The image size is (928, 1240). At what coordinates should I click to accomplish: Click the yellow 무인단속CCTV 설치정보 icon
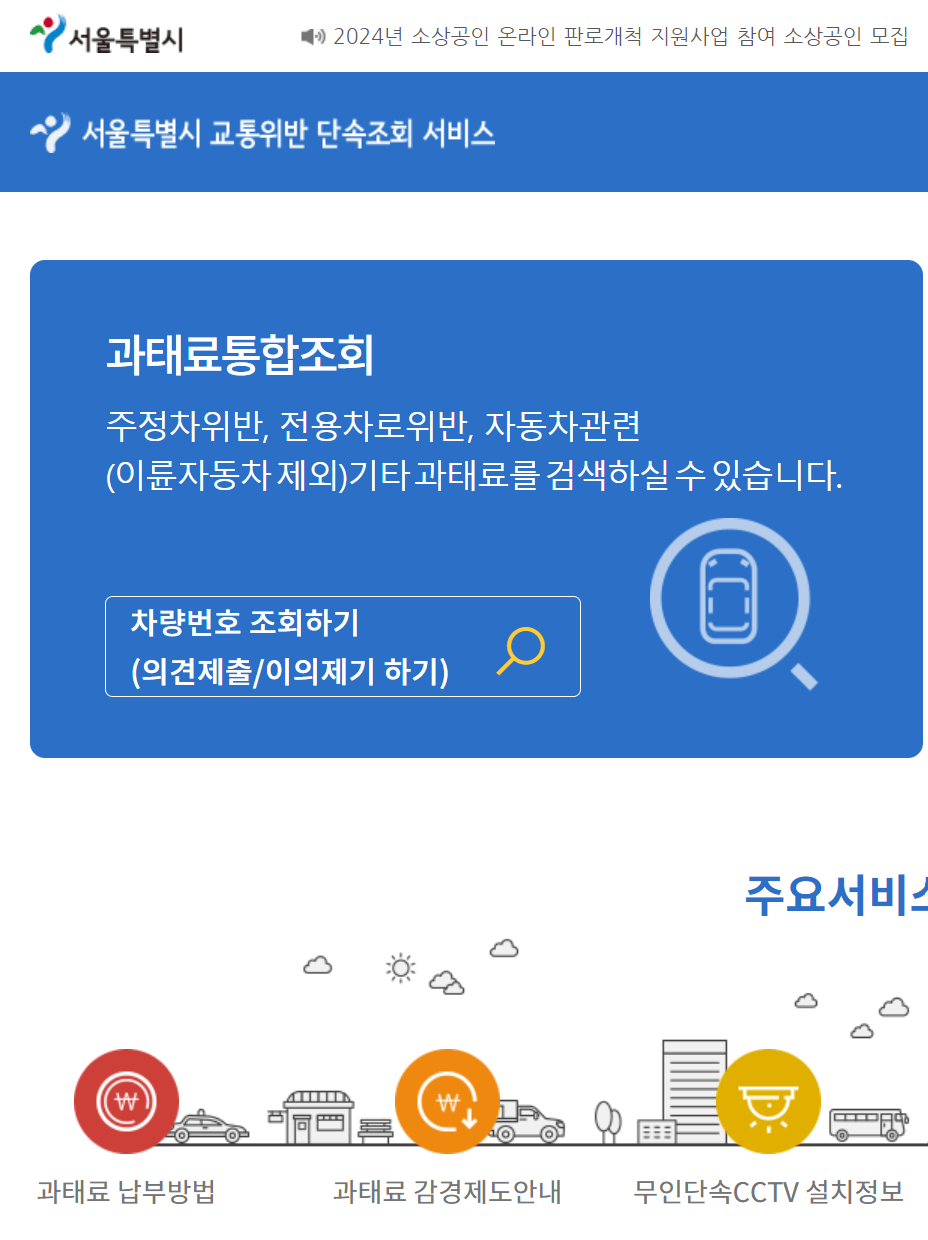768,1101
